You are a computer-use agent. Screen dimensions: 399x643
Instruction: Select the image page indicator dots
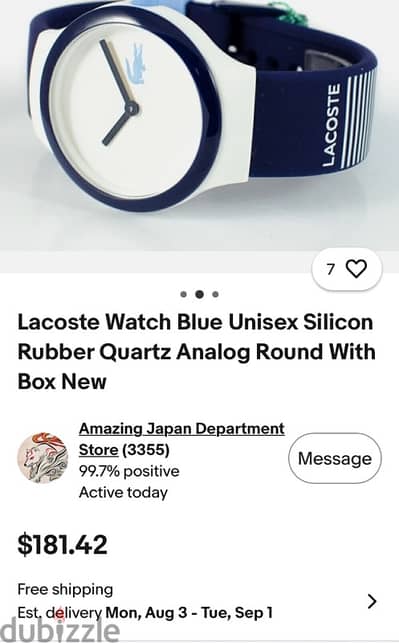click(x=199, y=294)
